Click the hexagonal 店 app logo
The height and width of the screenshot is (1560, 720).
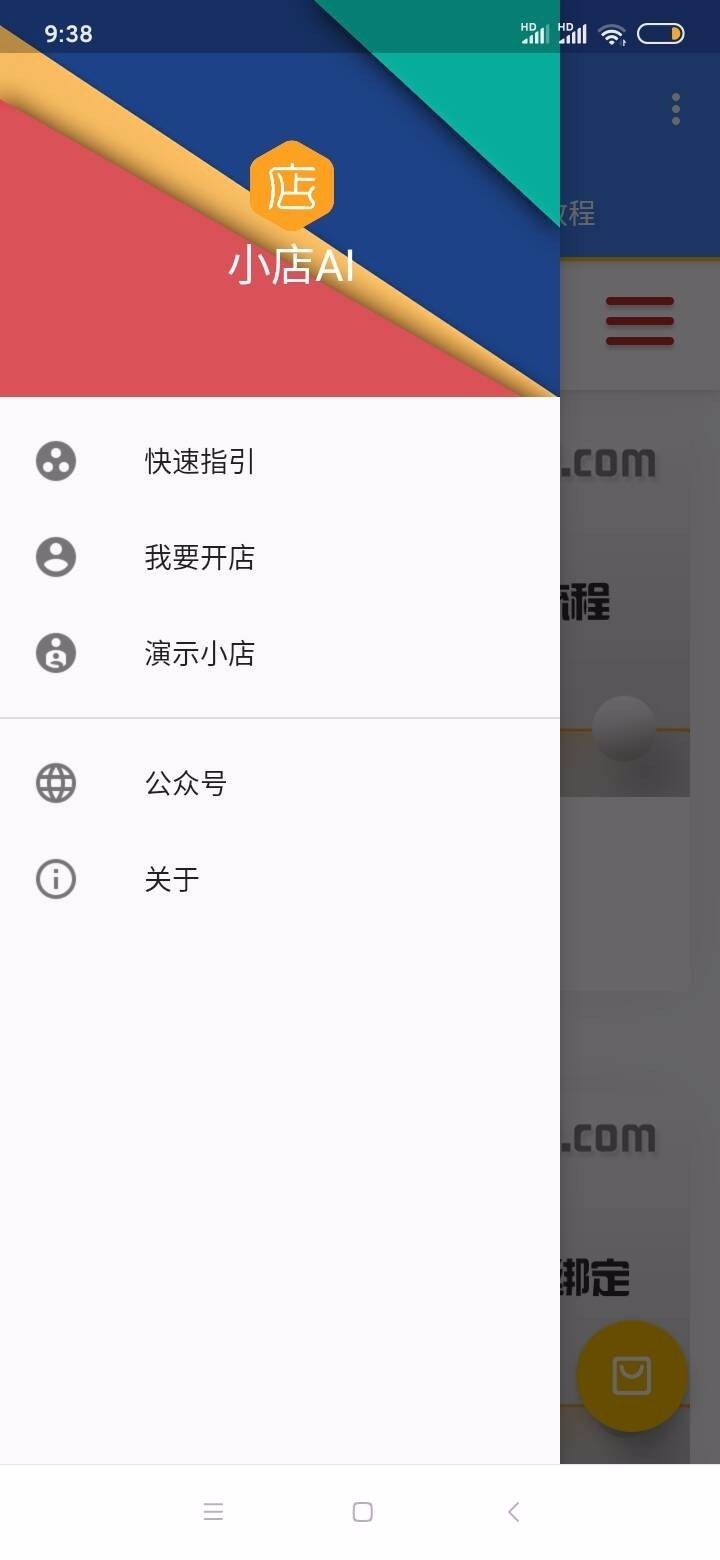click(x=292, y=183)
